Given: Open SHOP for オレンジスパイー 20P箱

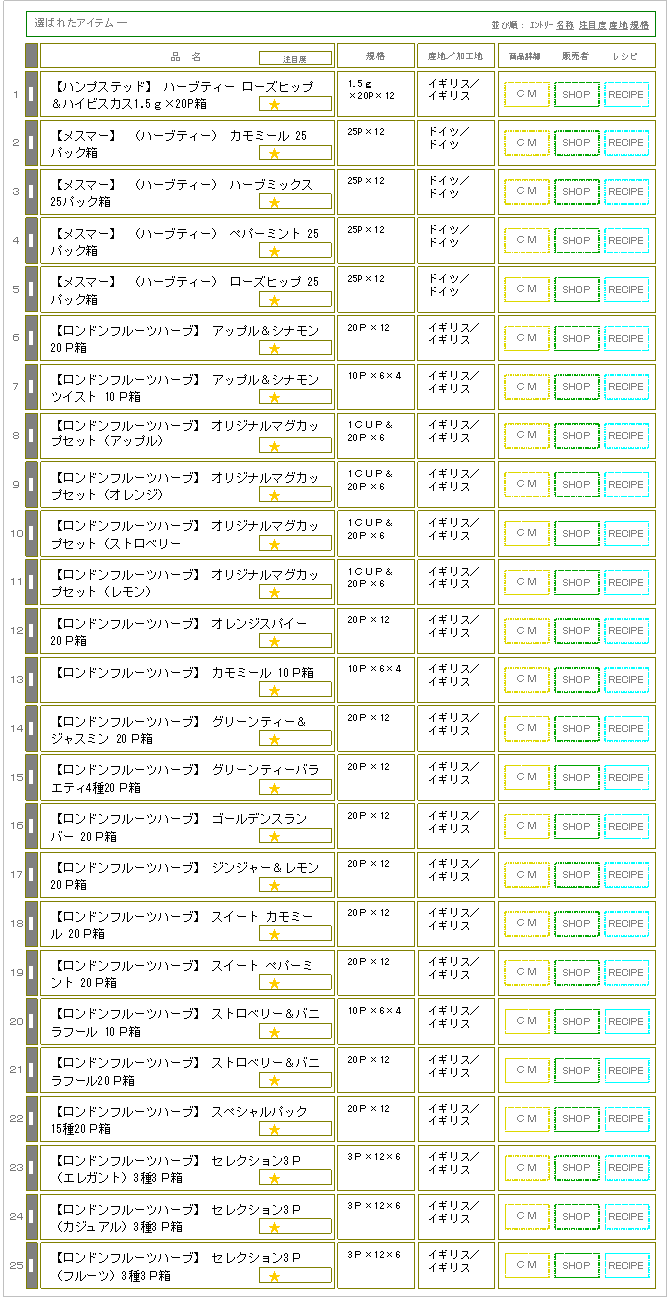Looking at the screenshot, I should pos(576,631).
